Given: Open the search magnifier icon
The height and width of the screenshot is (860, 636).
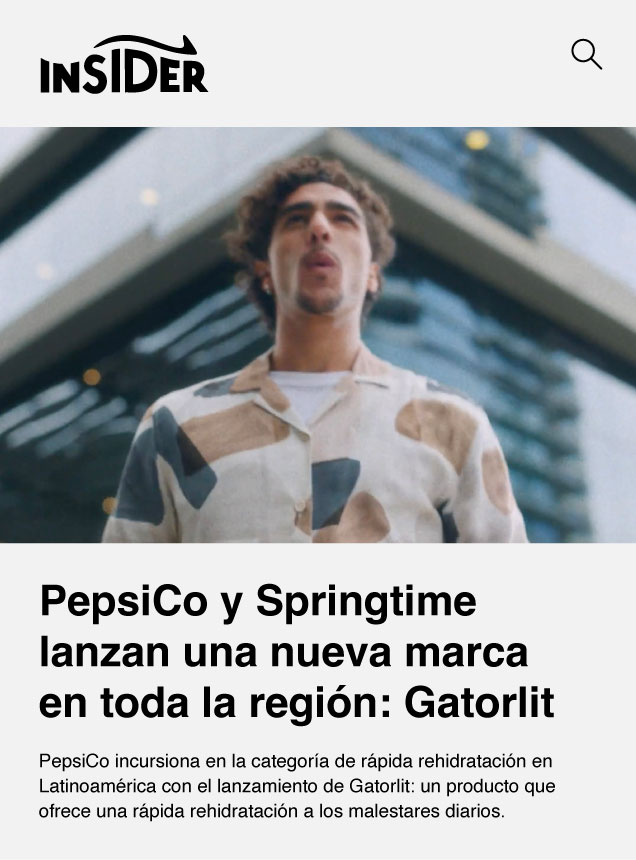Looking at the screenshot, I should (x=586, y=54).
